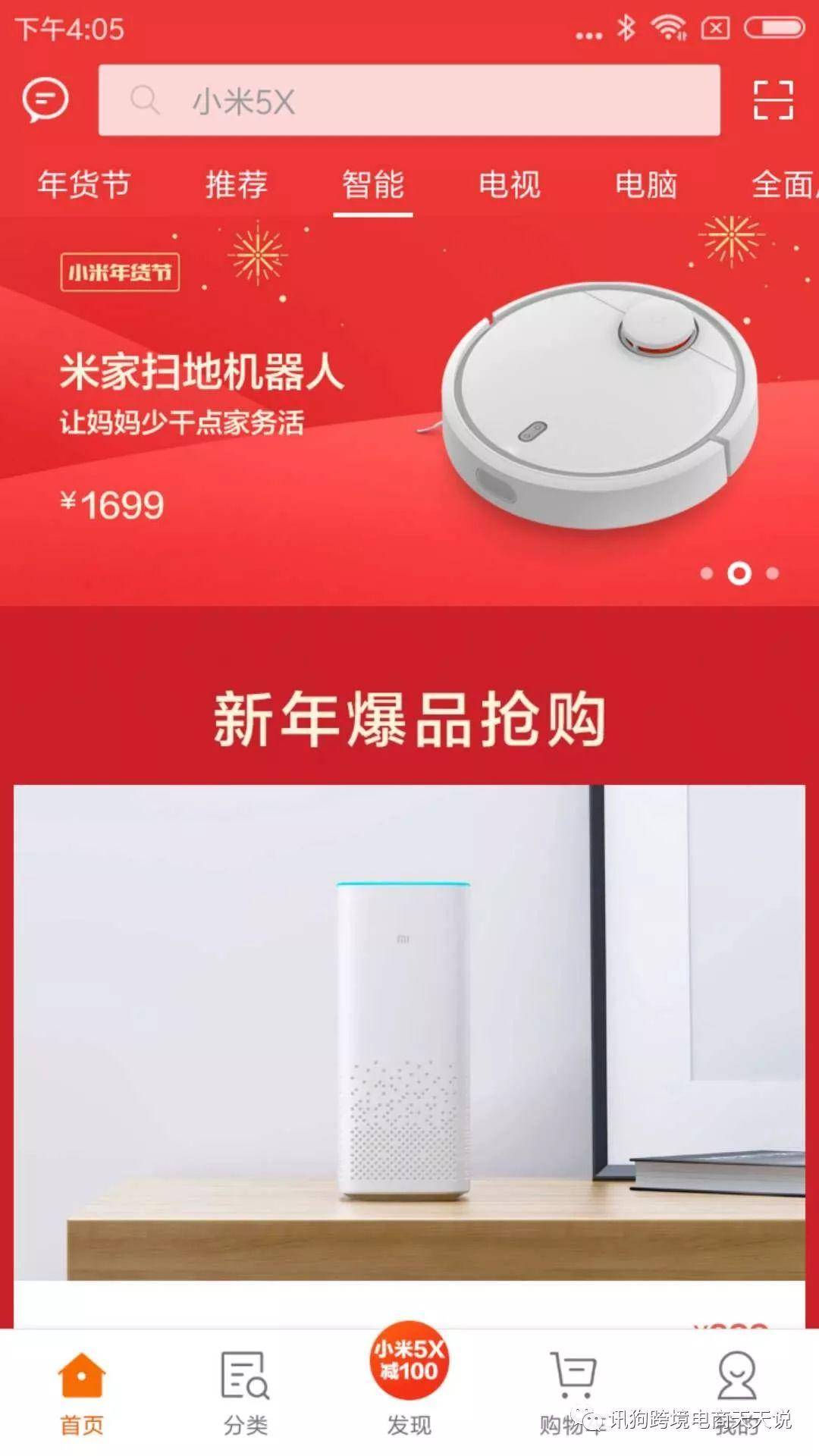Open the 米家扫地机器人 banner
Image resolution: width=819 pixels, height=1456 pixels.
(x=409, y=409)
